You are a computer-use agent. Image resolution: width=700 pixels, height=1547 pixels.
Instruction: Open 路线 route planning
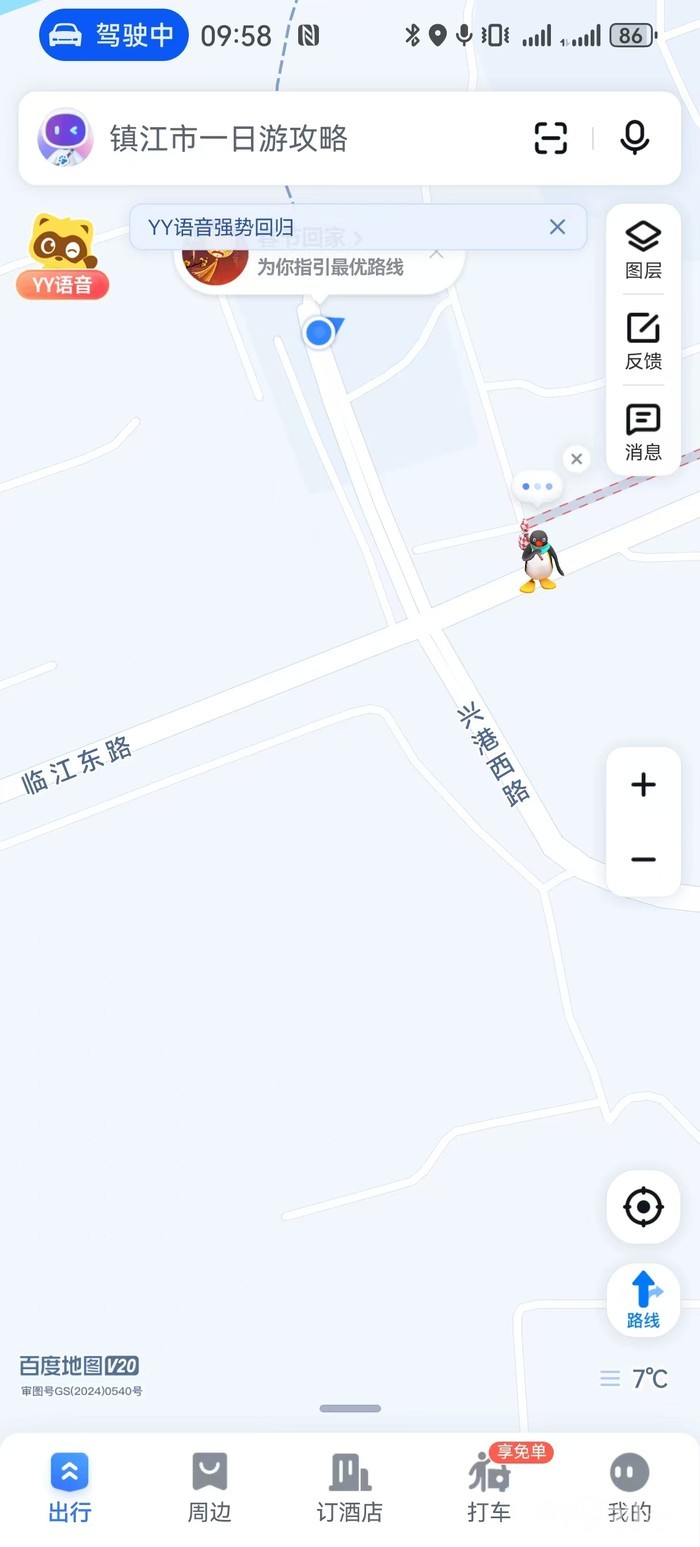click(x=643, y=1299)
